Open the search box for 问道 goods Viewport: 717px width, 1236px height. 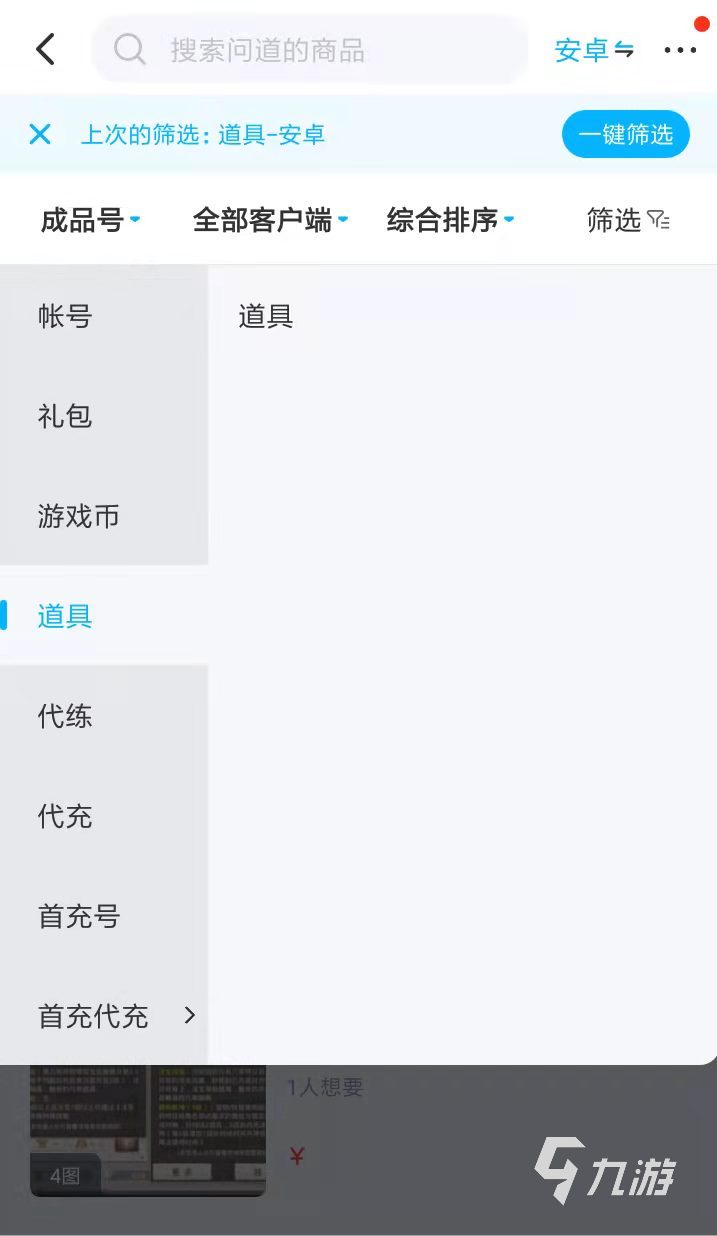point(310,49)
